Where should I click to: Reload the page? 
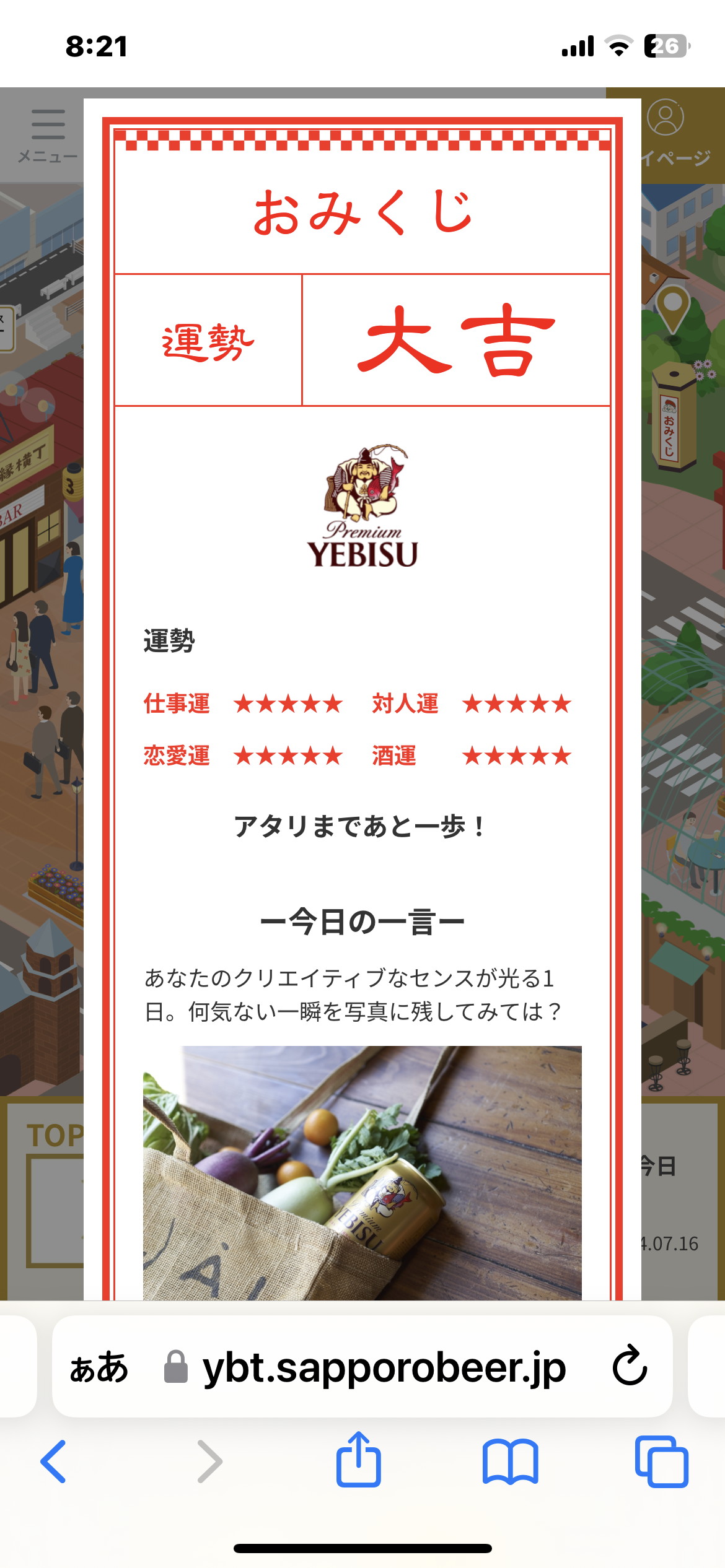[x=630, y=1365]
